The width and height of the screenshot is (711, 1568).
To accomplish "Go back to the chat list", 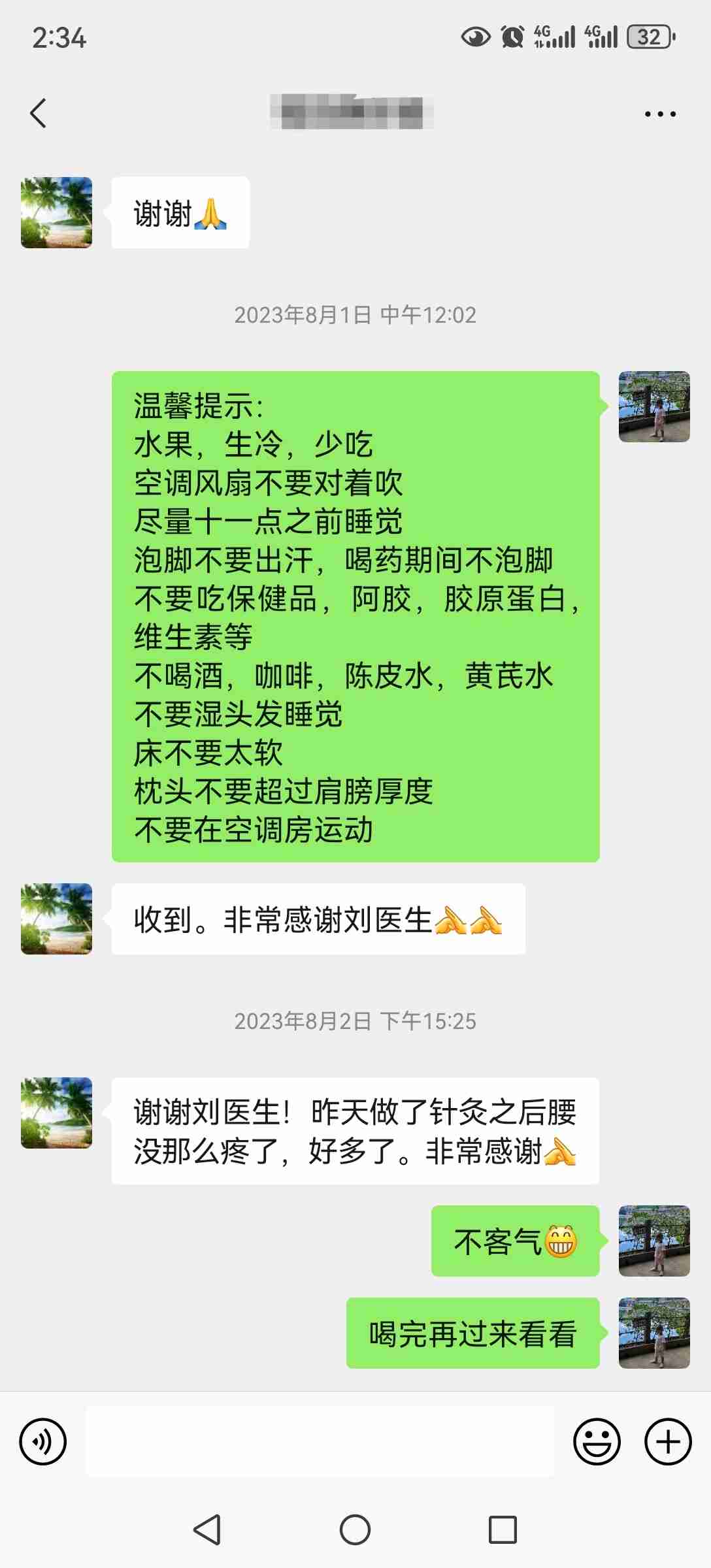I will [x=39, y=114].
